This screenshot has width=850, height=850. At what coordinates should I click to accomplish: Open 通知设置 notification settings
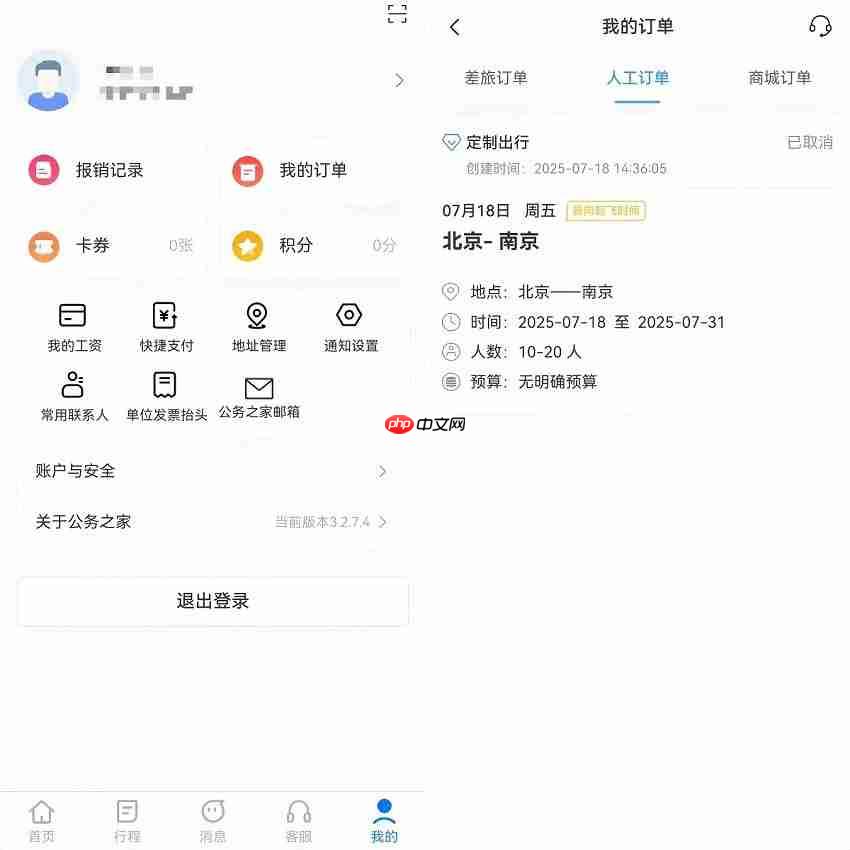pyautogui.click(x=350, y=328)
